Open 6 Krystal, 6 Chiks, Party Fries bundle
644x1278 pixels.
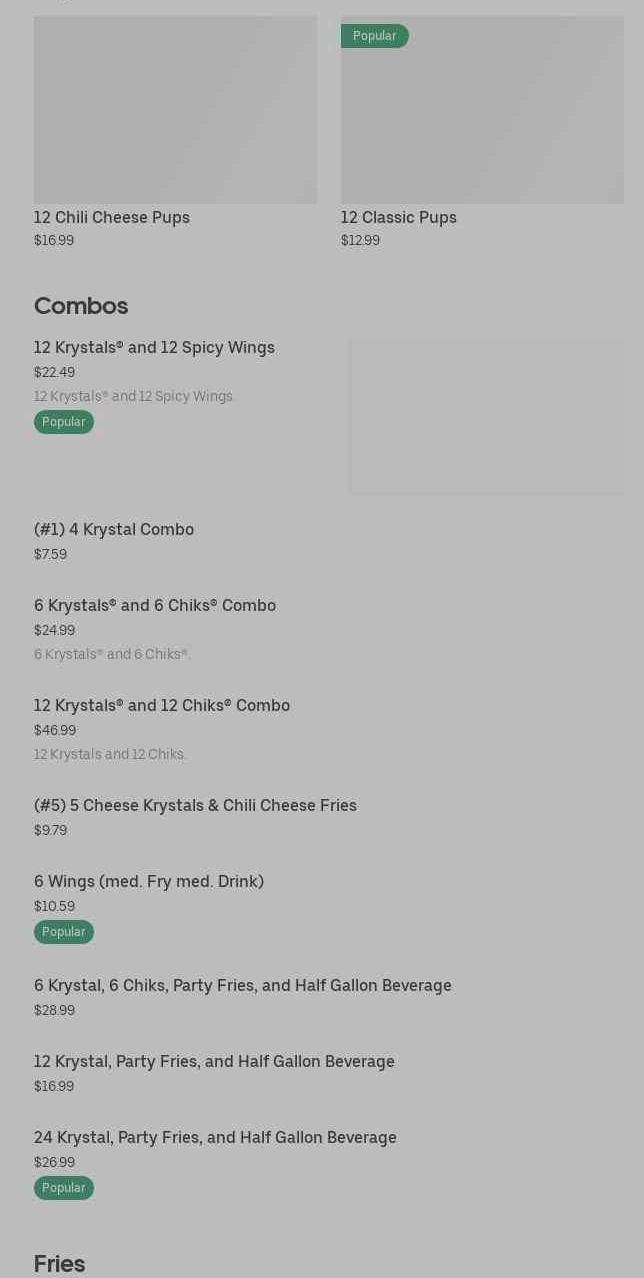click(243, 986)
